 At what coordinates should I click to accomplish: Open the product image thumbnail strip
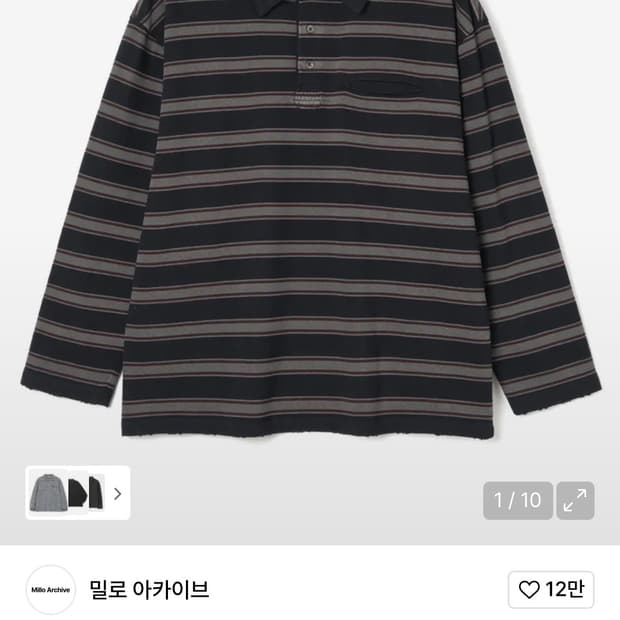pos(77,492)
